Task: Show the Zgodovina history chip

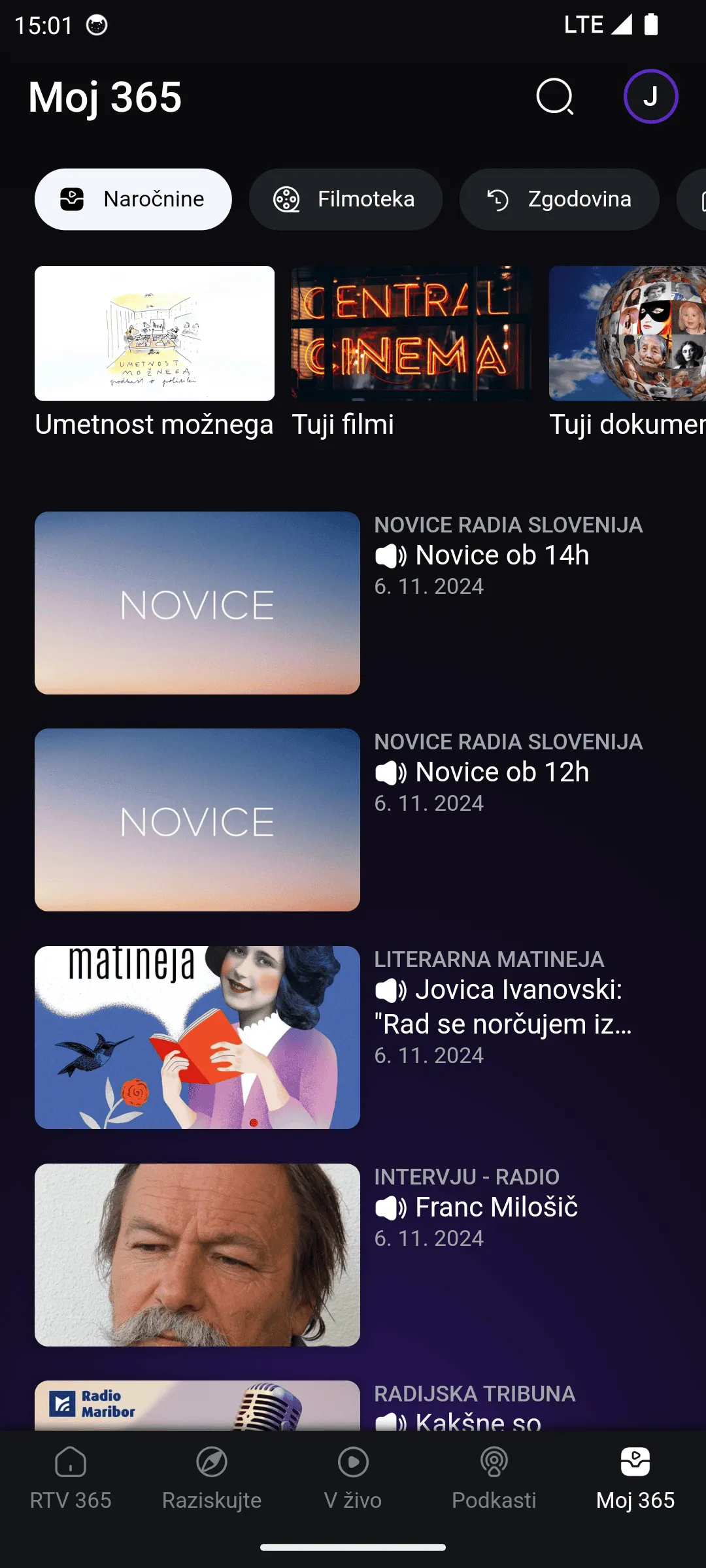Action: tap(559, 199)
